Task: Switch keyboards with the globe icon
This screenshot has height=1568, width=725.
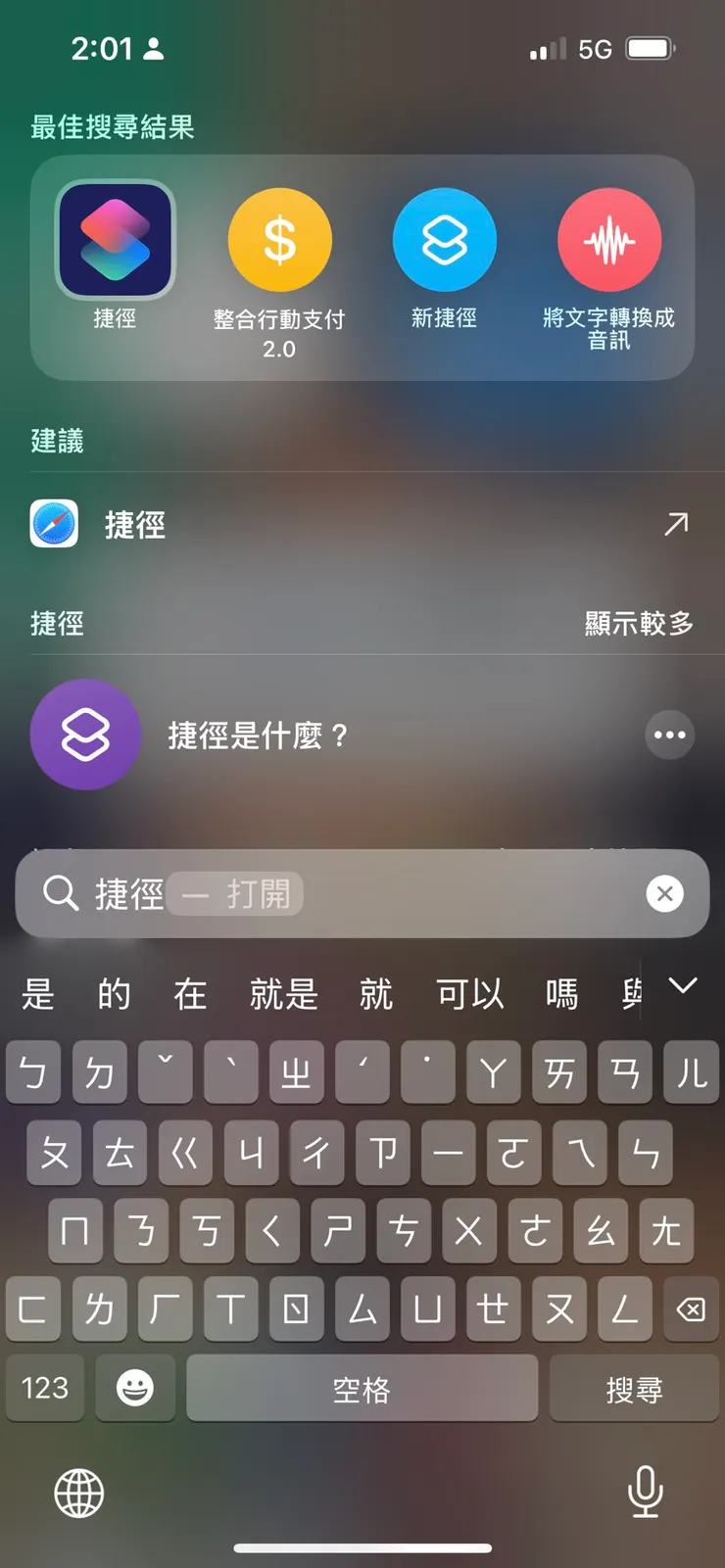Action: coord(78,1493)
